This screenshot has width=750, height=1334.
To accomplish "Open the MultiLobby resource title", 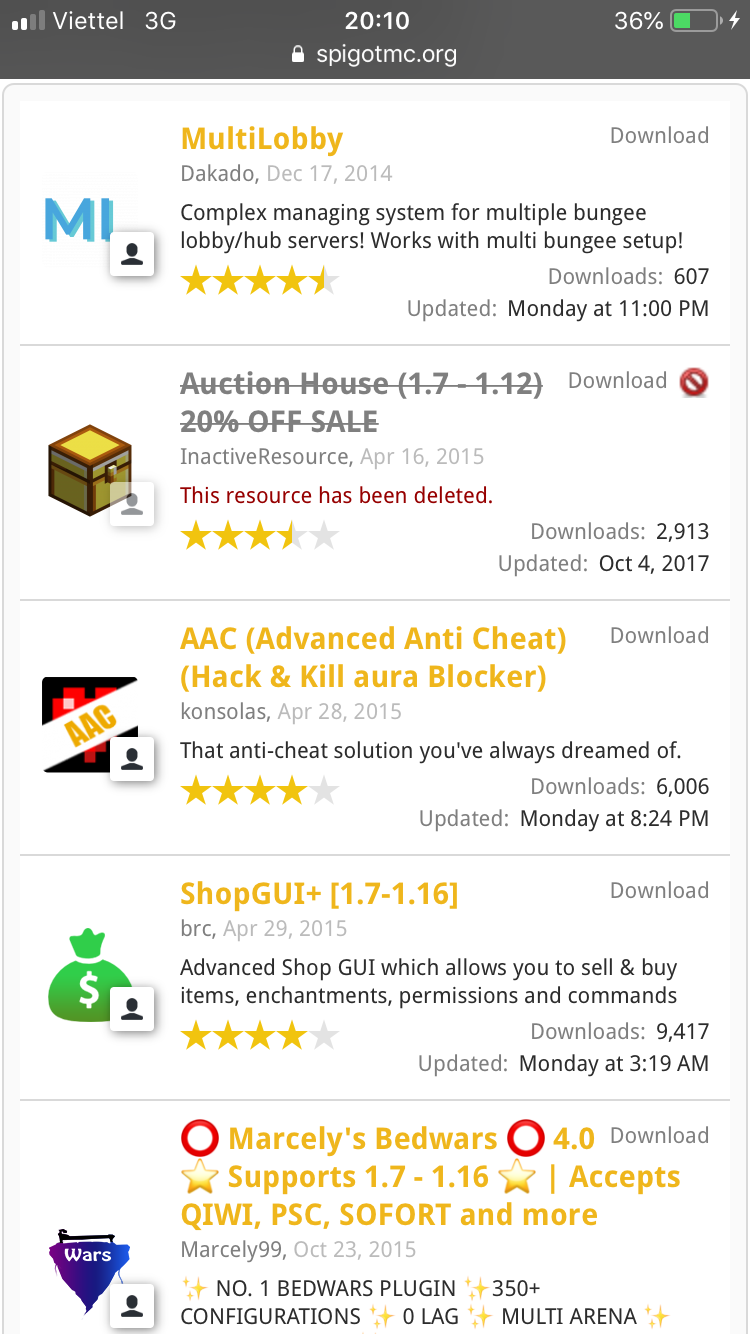I will pos(262,139).
